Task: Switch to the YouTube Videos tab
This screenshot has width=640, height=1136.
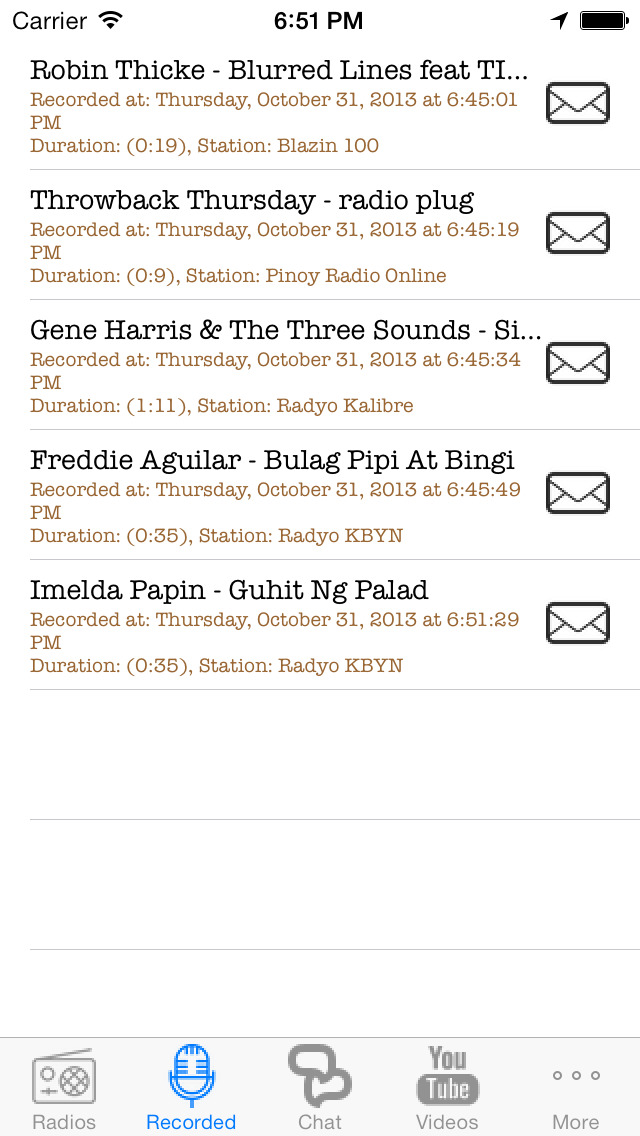Action: click(447, 1088)
